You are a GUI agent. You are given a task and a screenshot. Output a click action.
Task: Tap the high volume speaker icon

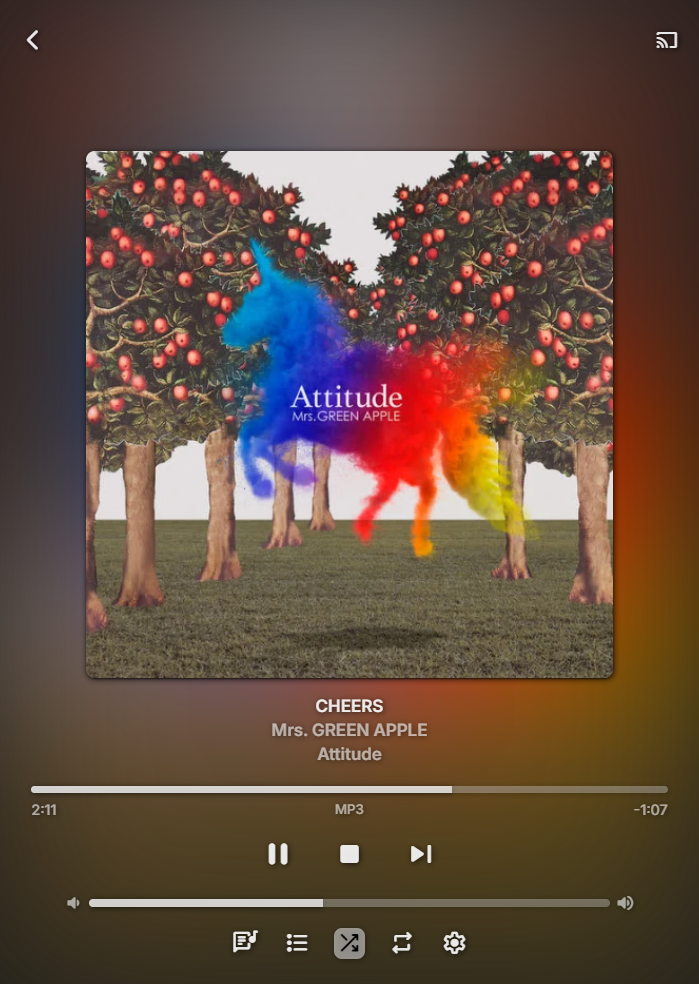point(625,903)
